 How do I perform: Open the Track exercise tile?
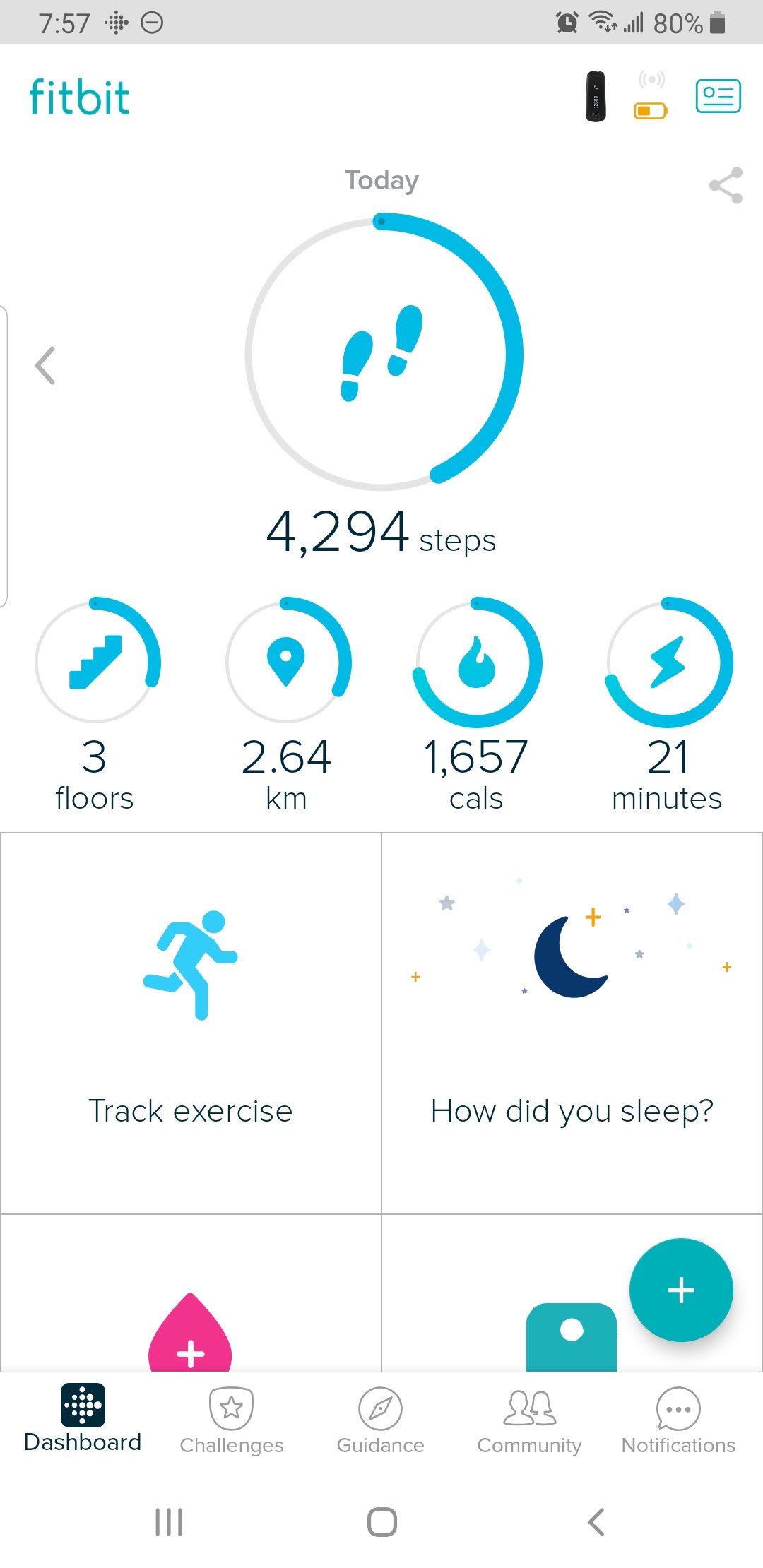(x=191, y=1023)
